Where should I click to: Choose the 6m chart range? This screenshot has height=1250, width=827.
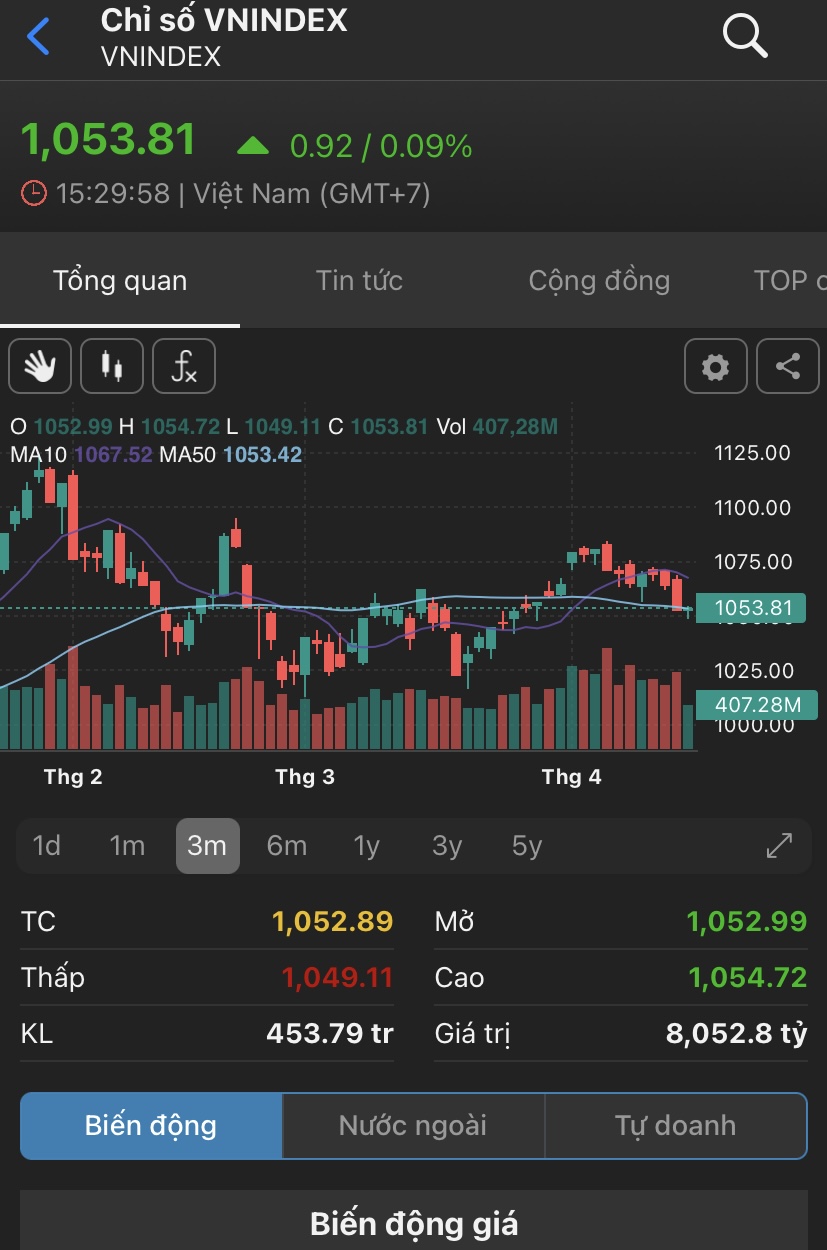pos(287,846)
